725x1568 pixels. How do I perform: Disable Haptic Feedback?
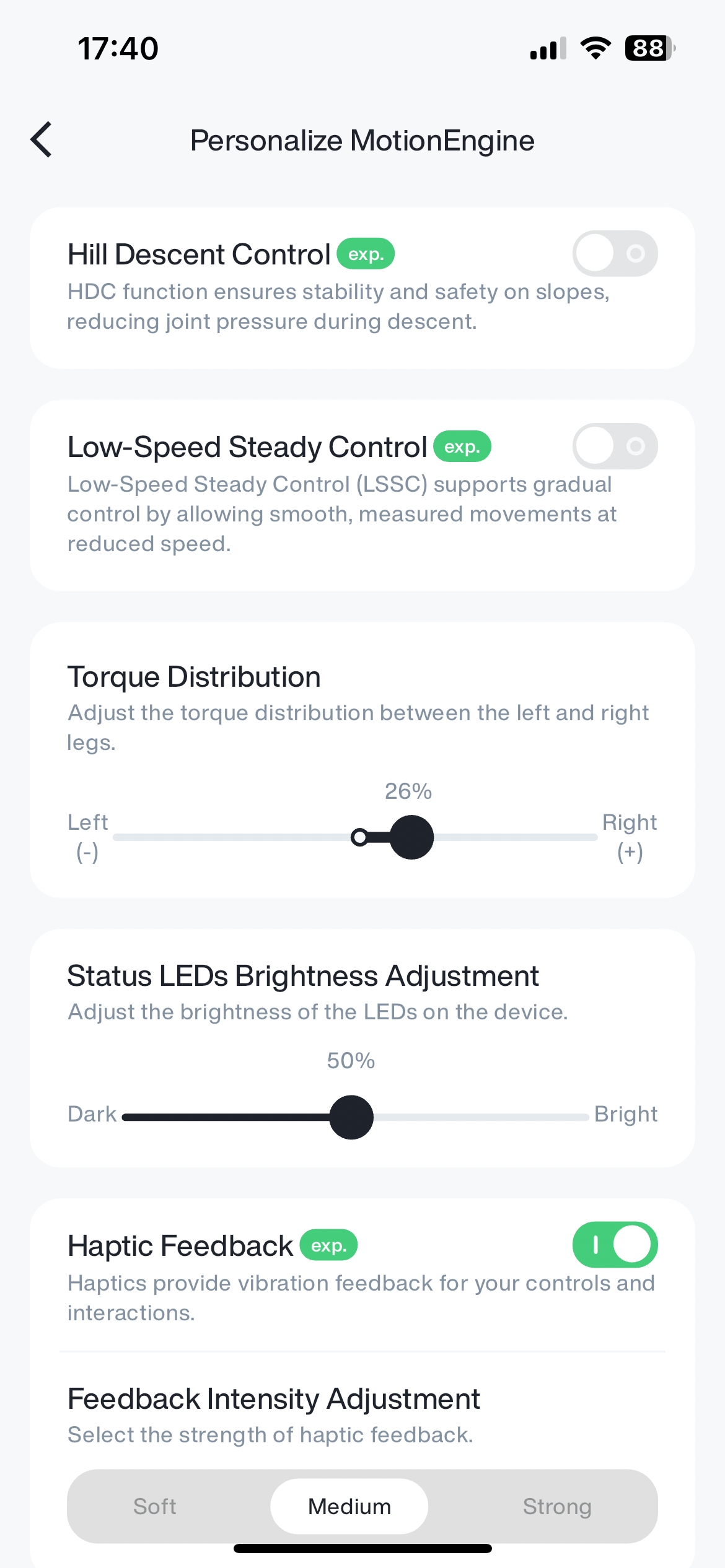click(x=614, y=1245)
